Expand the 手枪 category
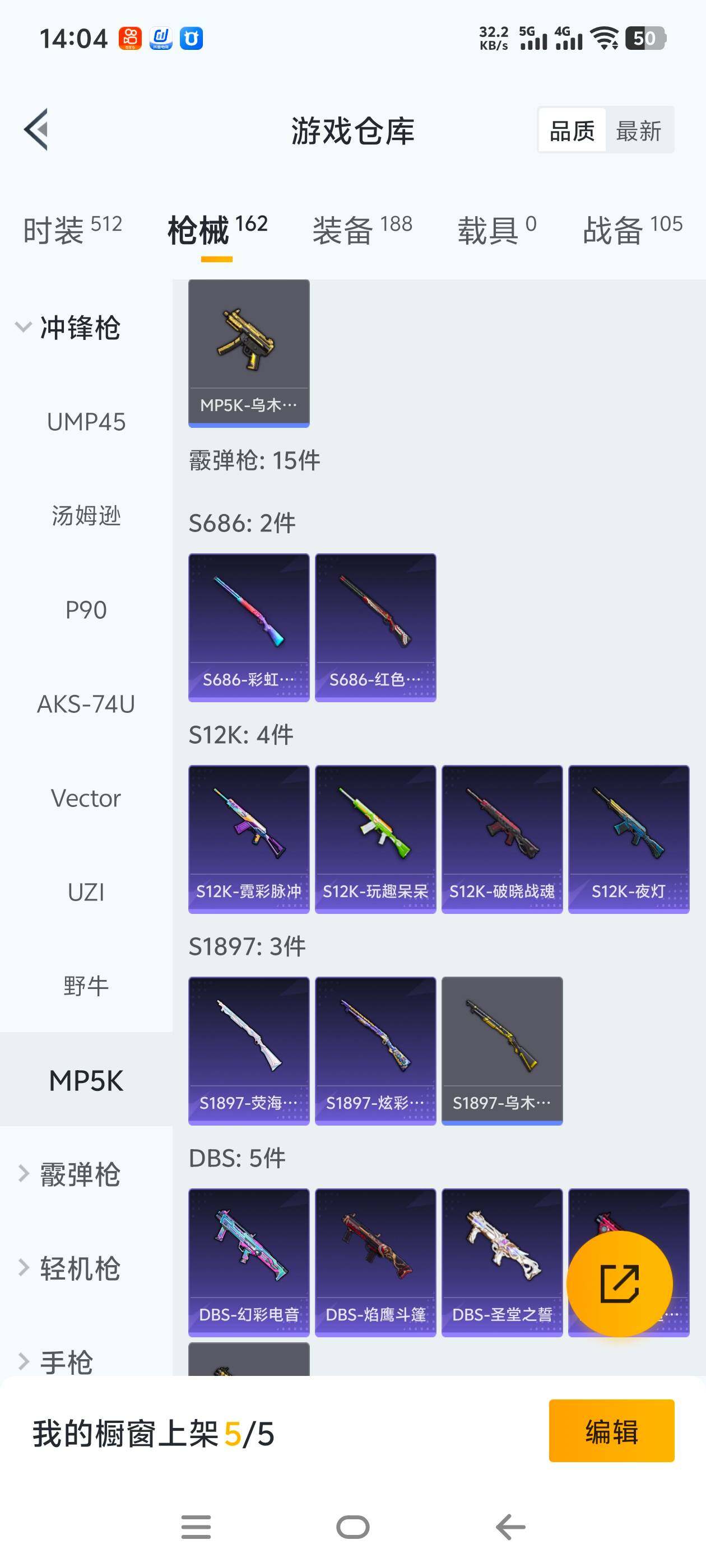 [64, 1364]
